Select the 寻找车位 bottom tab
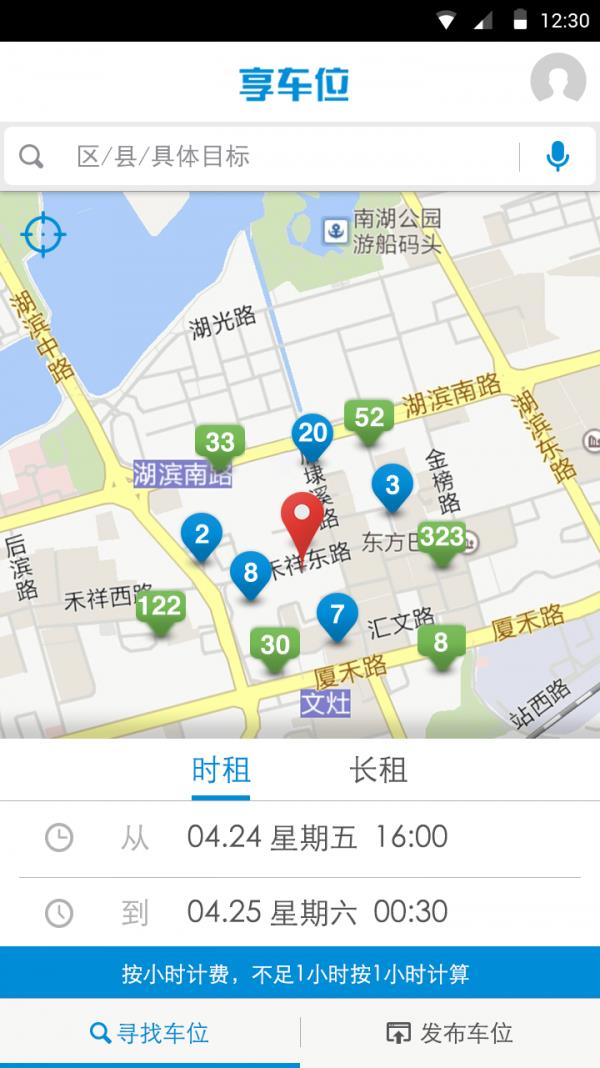The height and width of the screenshot is (1068, 600). pos(150,1033)
